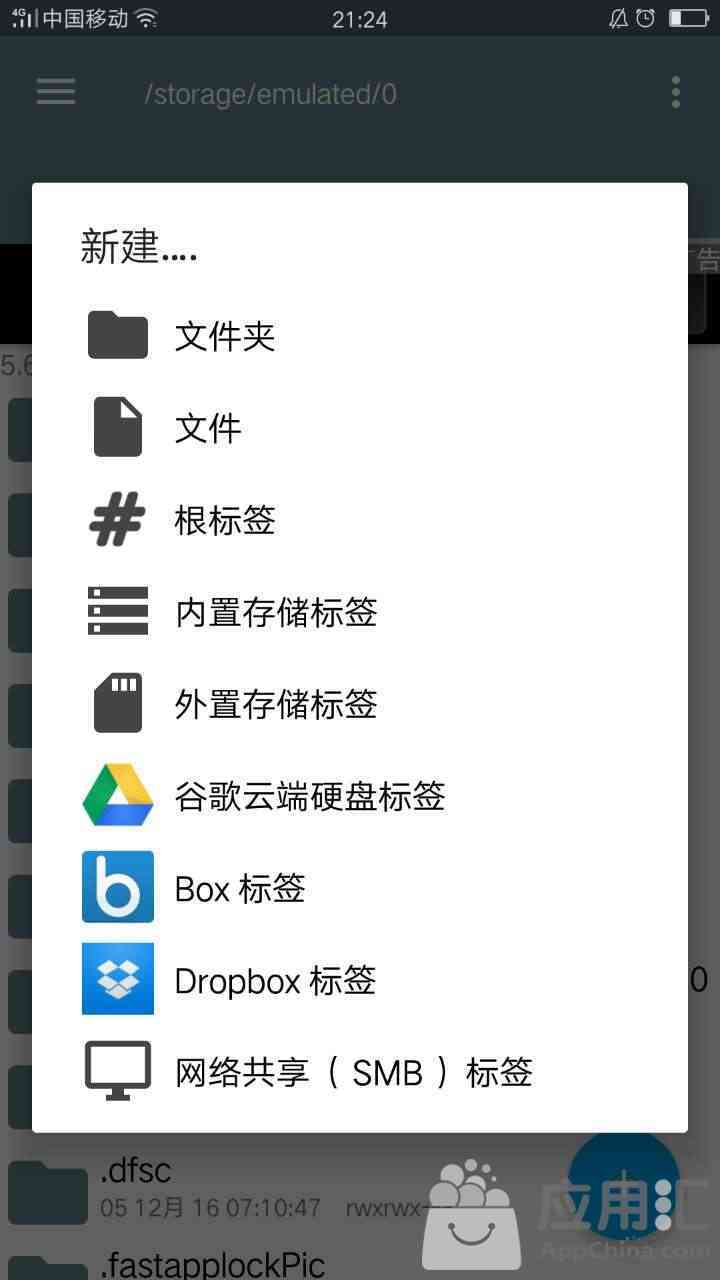Select 外置存储标签 option
Viewport: 720px width, 1280px height.
click(360, 704)
